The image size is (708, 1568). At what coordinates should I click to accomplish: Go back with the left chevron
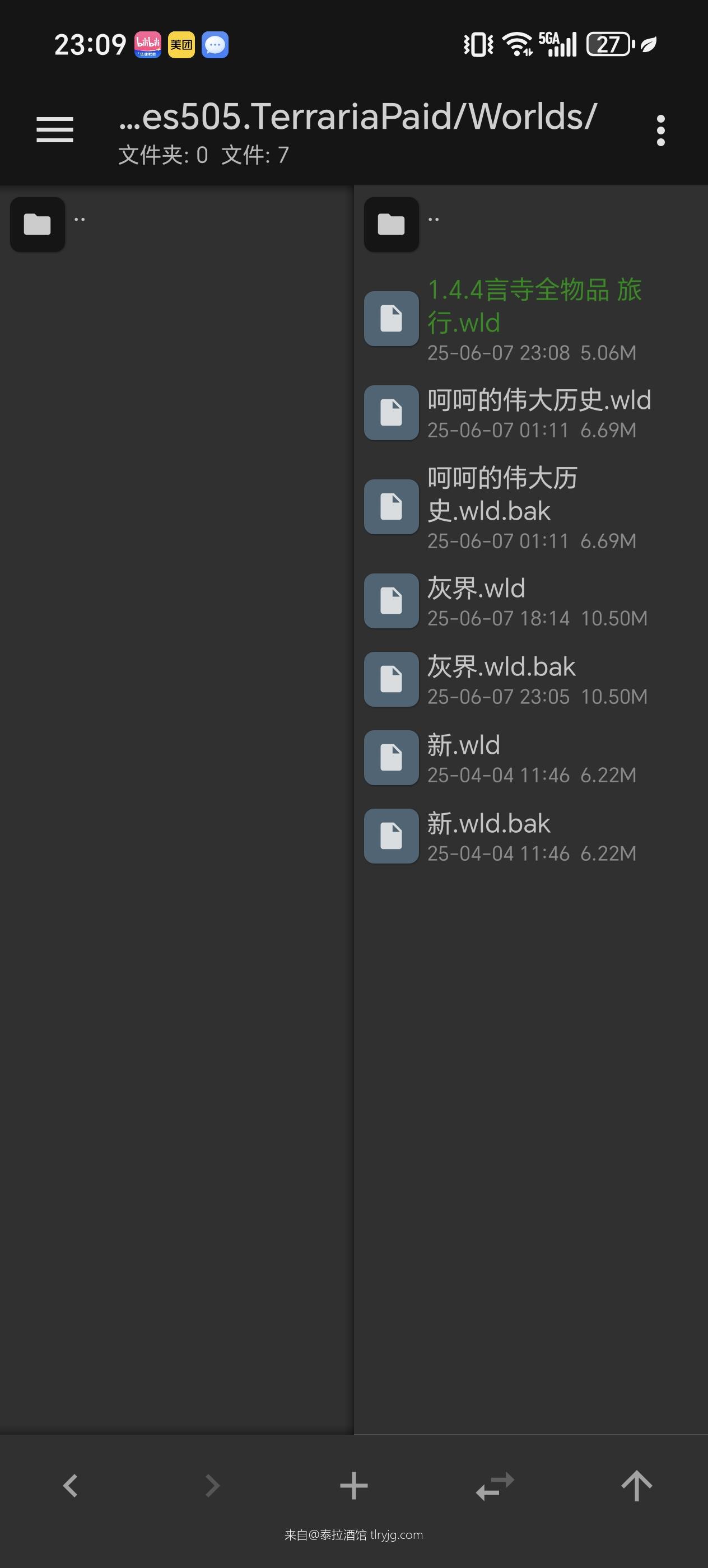71,1486
